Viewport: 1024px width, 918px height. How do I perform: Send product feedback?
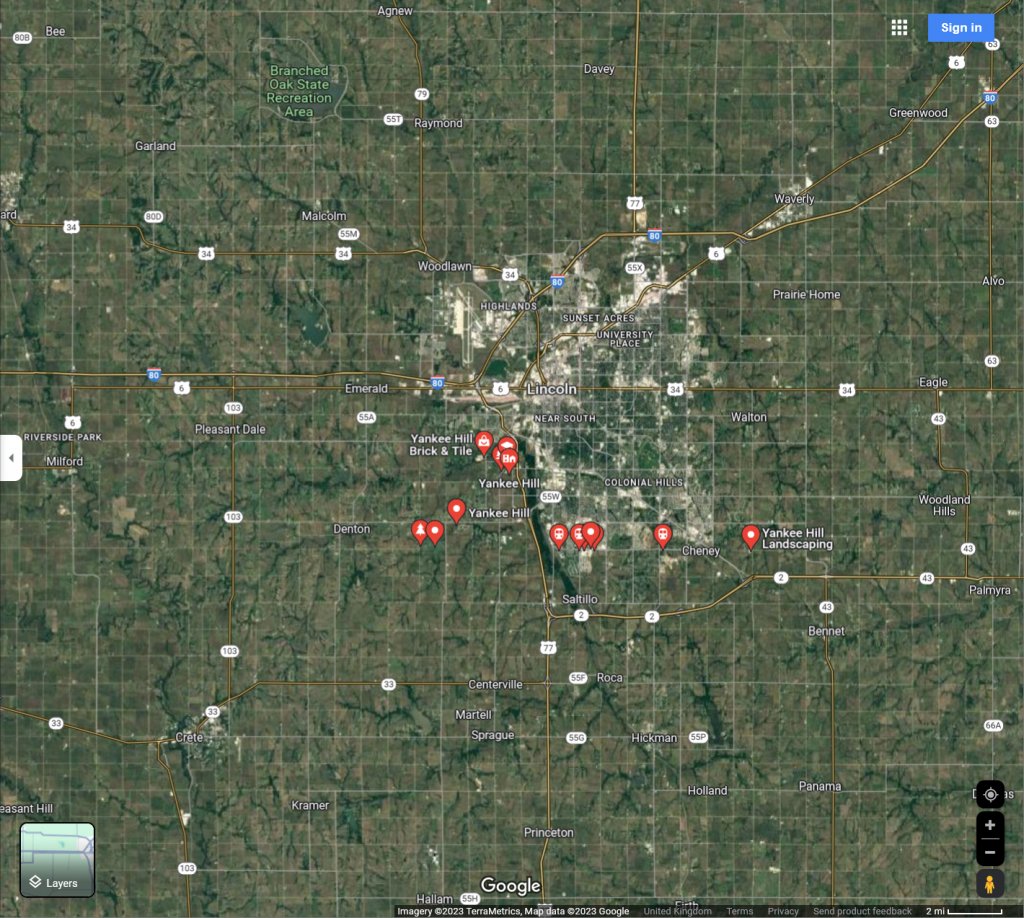coord(862,911)
